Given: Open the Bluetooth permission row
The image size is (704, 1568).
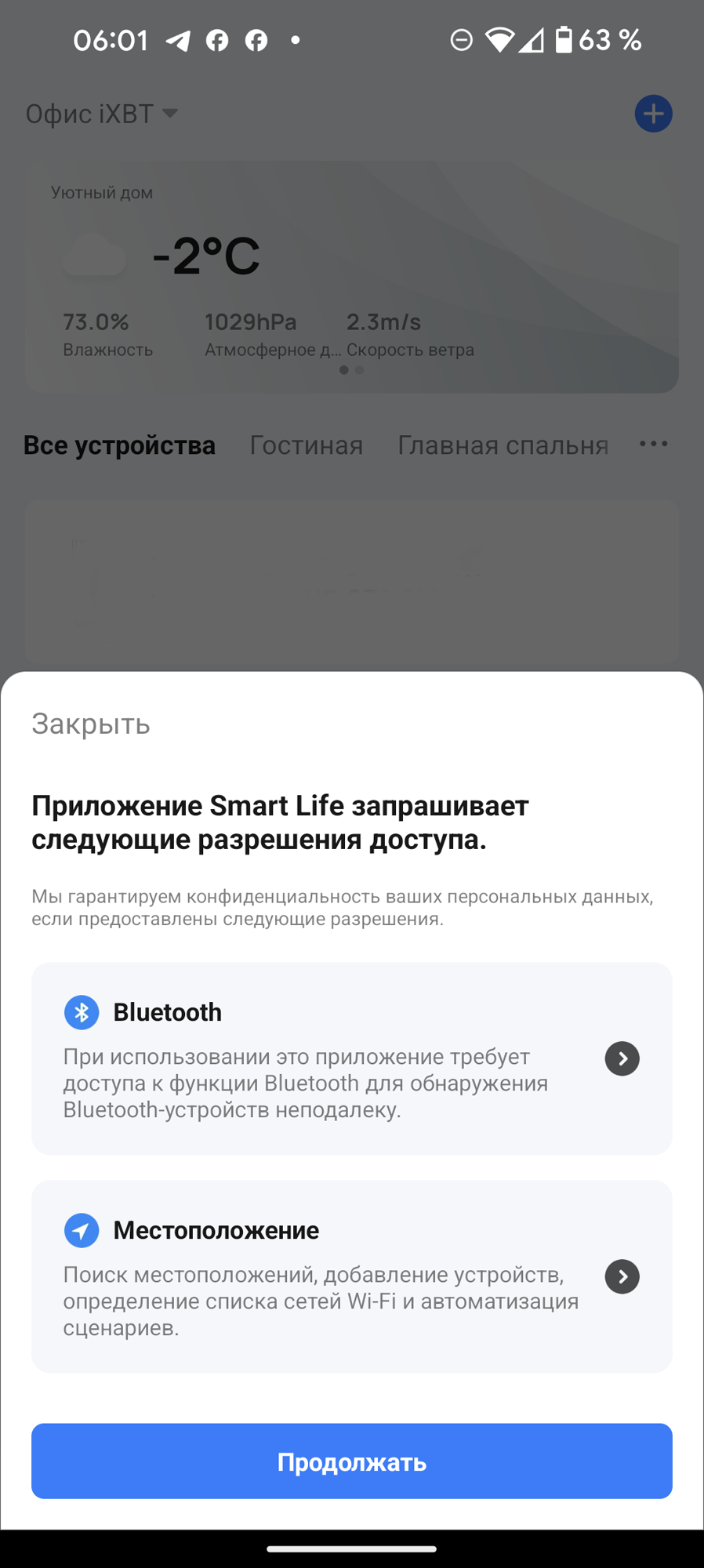Looking at the screenshot, I should point(351,1058).
